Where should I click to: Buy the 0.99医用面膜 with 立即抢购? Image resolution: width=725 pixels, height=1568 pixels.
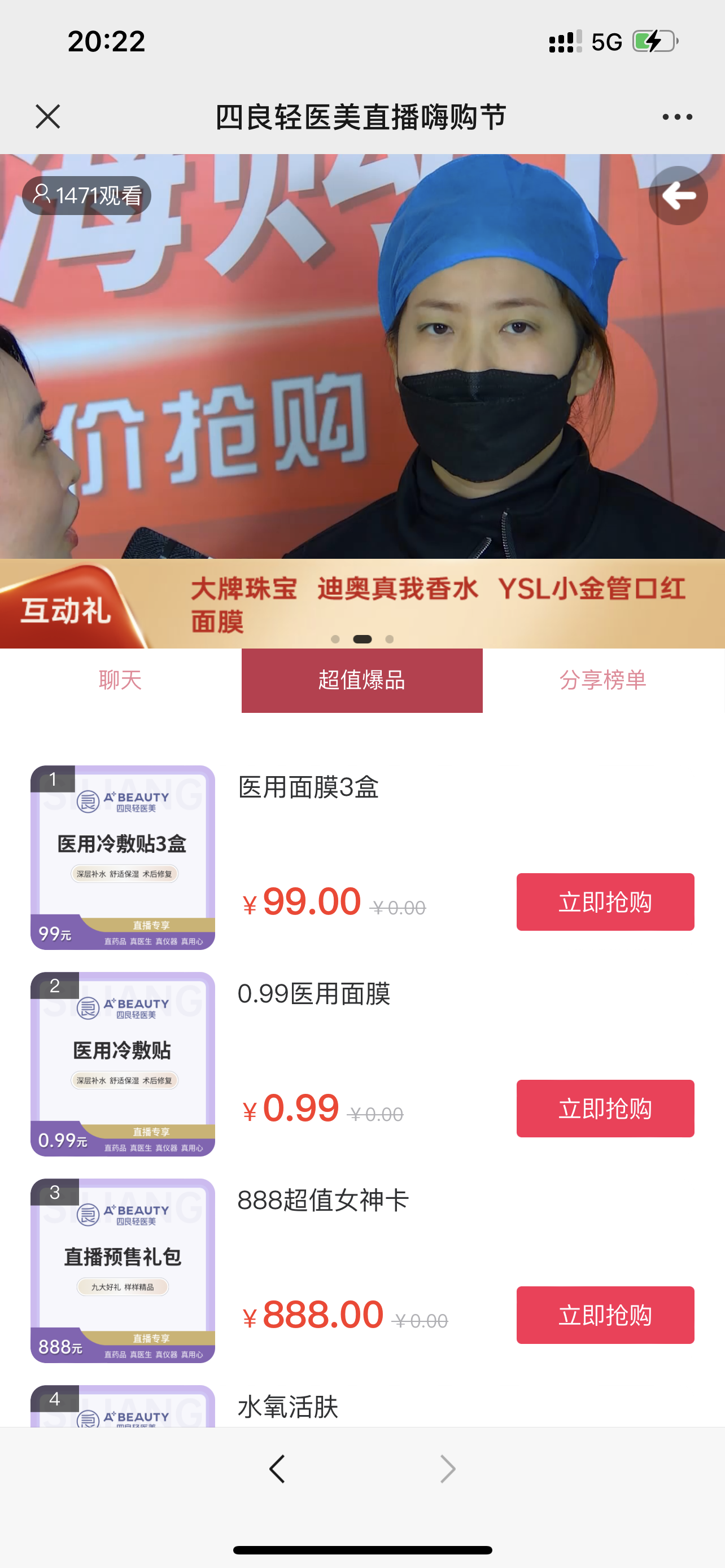click(x=605, y=1108)
